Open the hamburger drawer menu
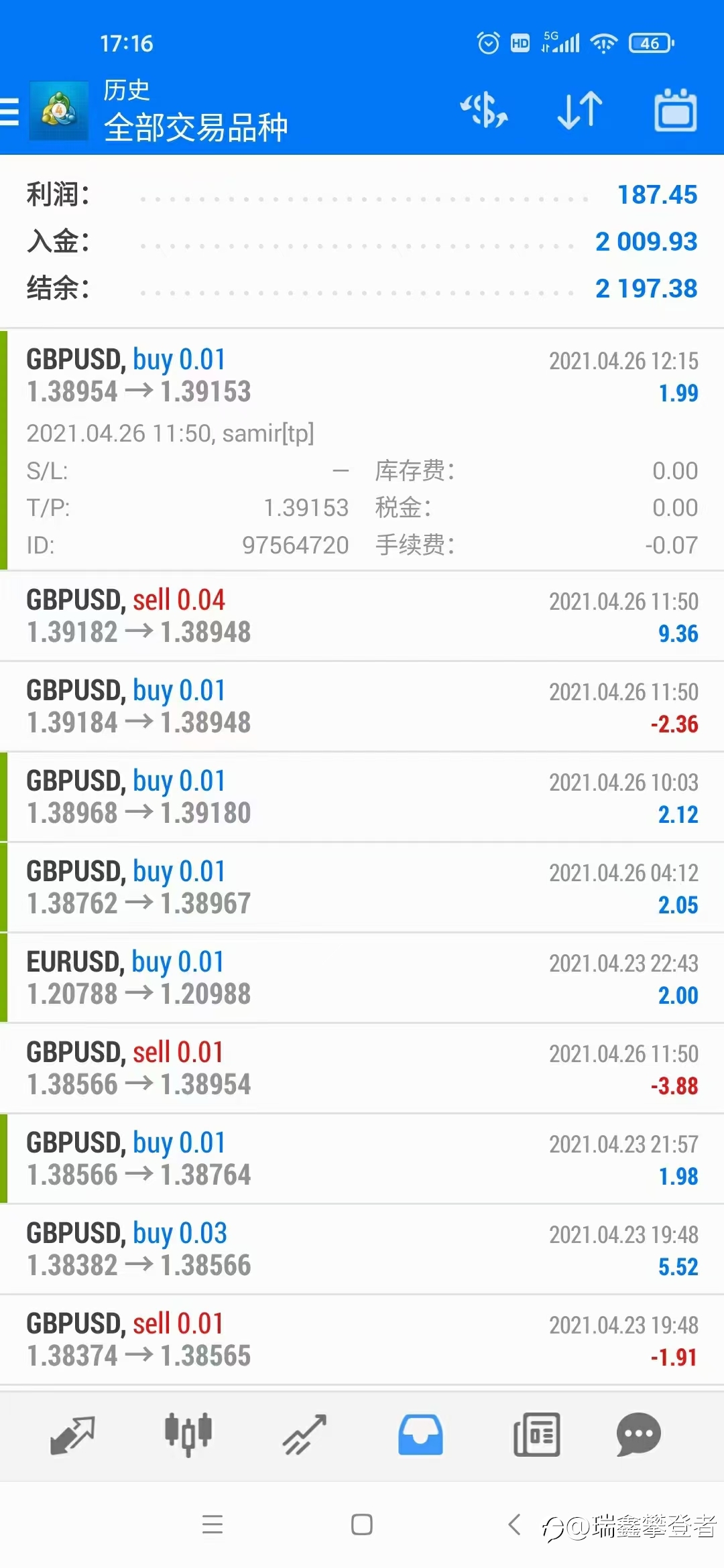This screenshot has height=1568, width=724. pyautogui.click(x=10, y=111)
